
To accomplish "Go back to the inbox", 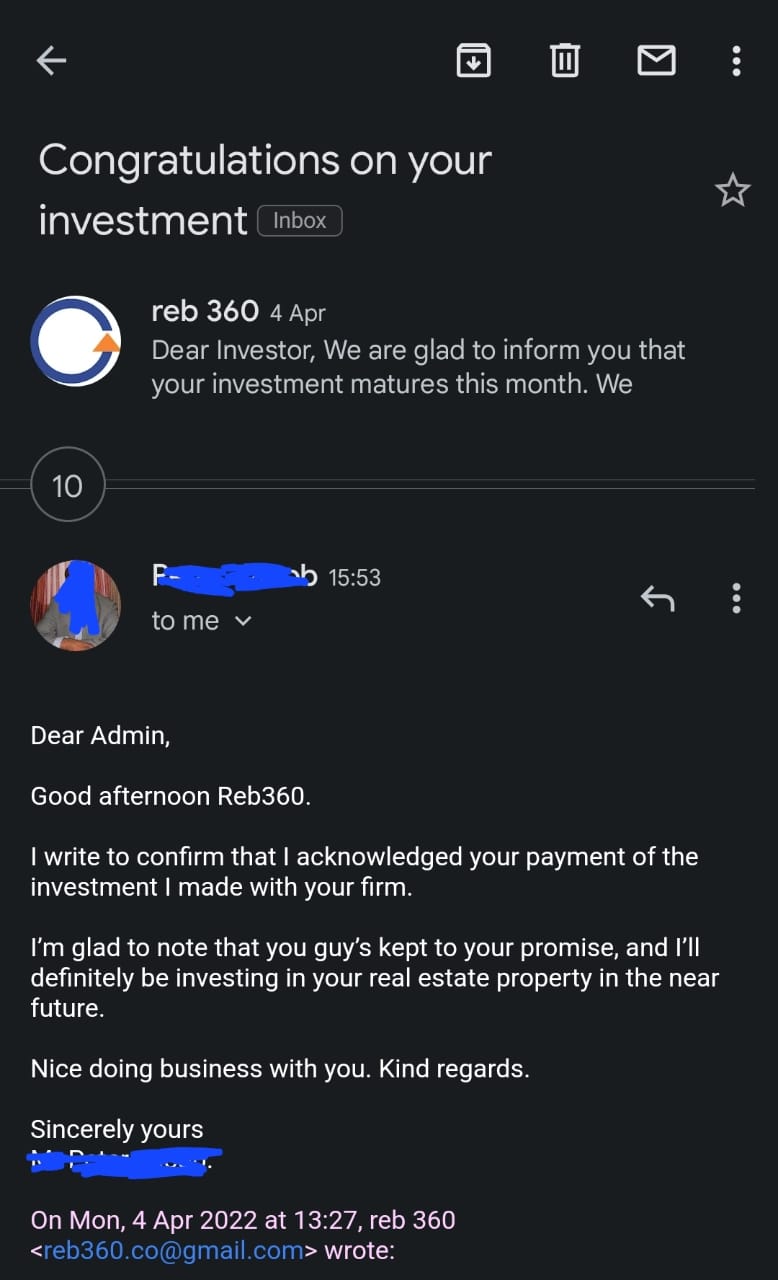I will coord(51,61).
